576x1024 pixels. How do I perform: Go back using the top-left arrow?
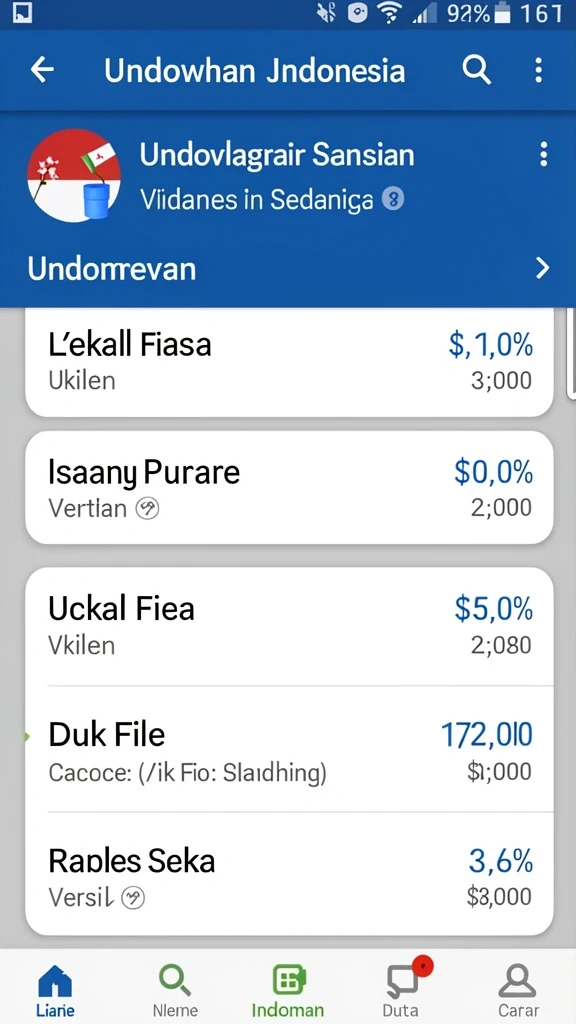click(42, 69)
